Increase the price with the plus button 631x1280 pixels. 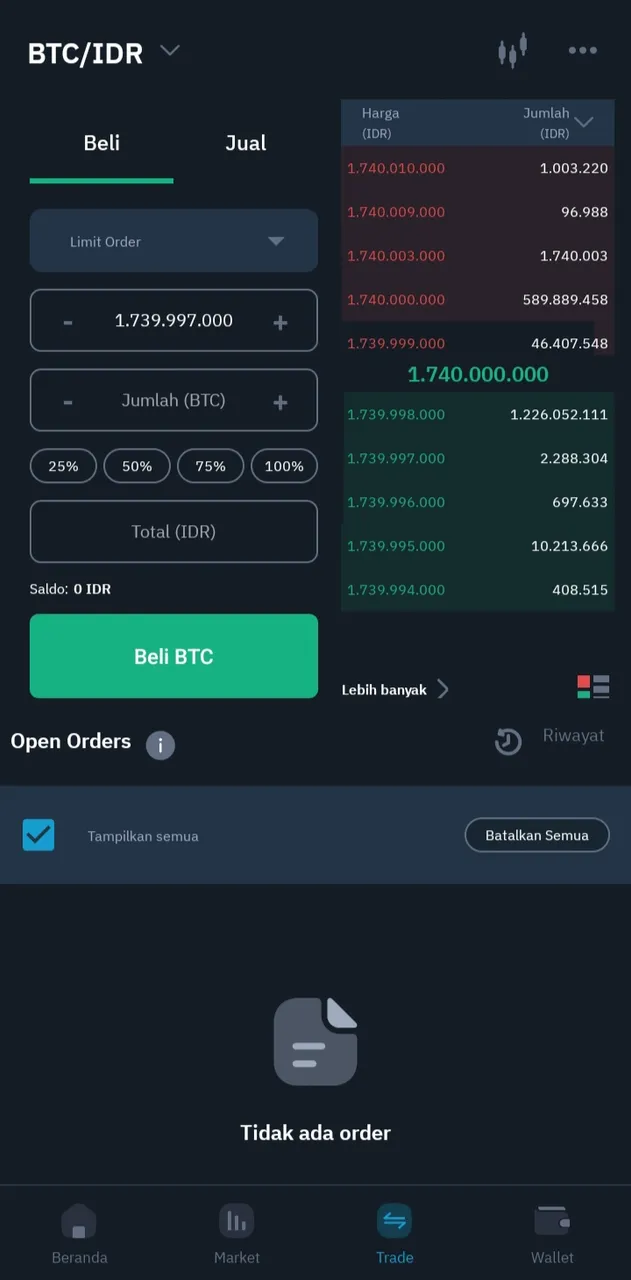(280, 322)
